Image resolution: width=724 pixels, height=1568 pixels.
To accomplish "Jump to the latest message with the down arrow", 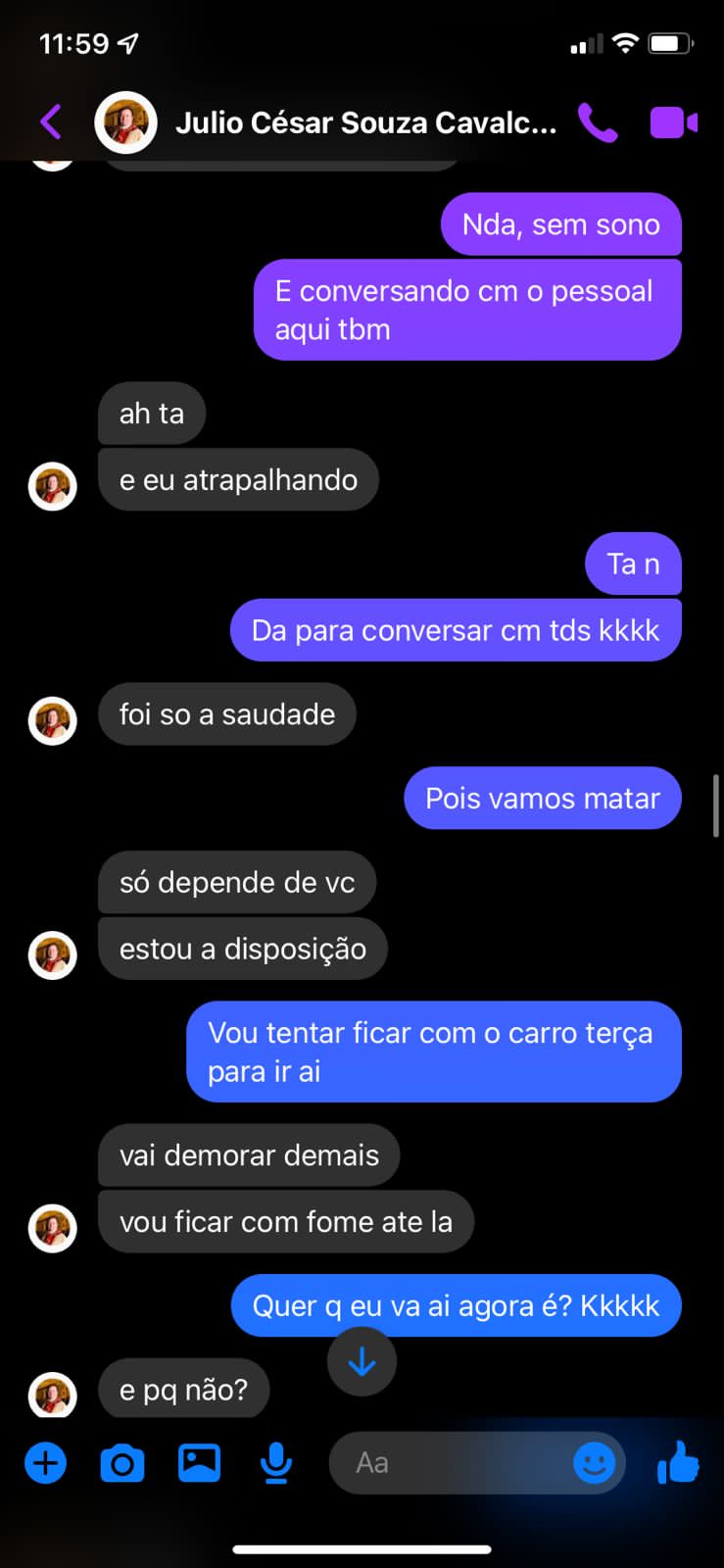I will coord(362,1361).
